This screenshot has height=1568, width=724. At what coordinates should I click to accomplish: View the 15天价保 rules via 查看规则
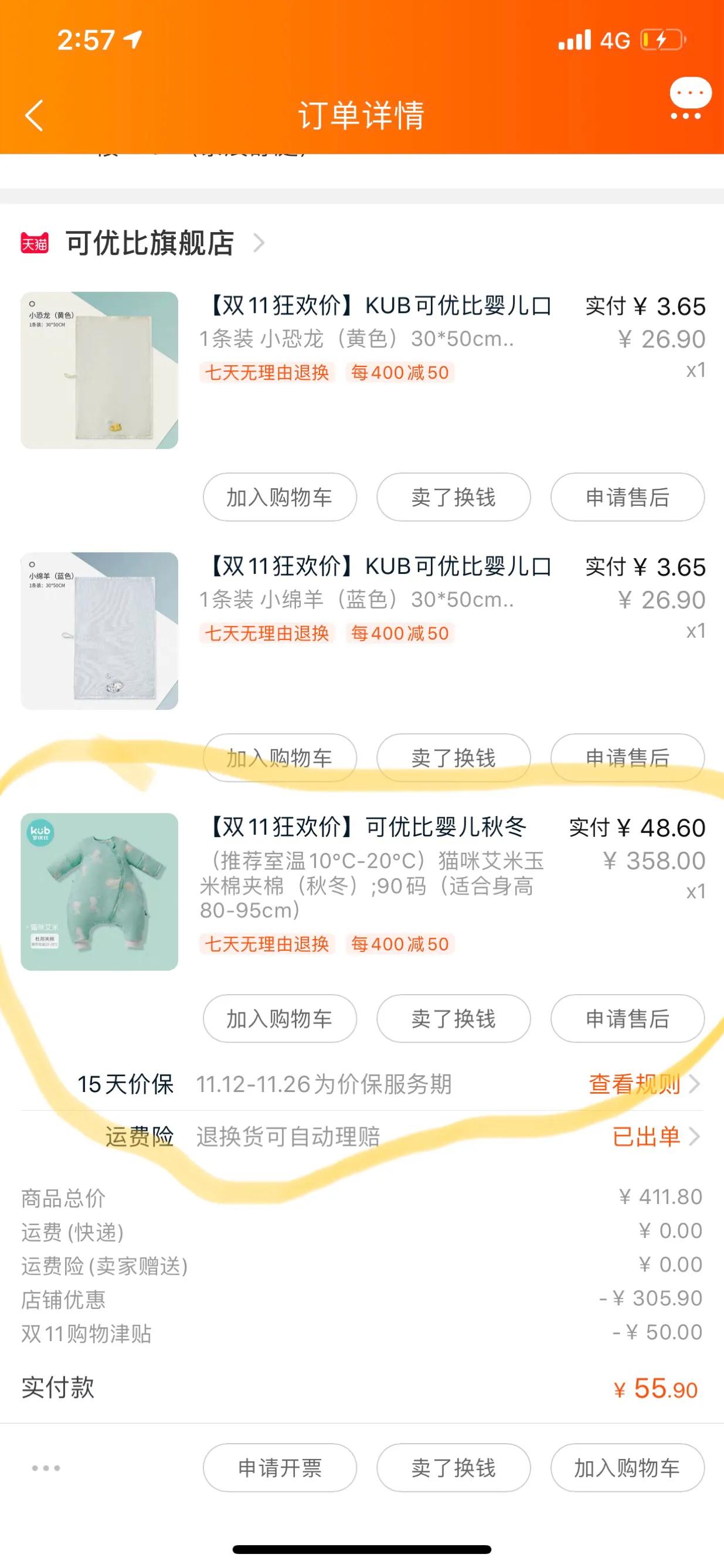(x=643, y=1084)
